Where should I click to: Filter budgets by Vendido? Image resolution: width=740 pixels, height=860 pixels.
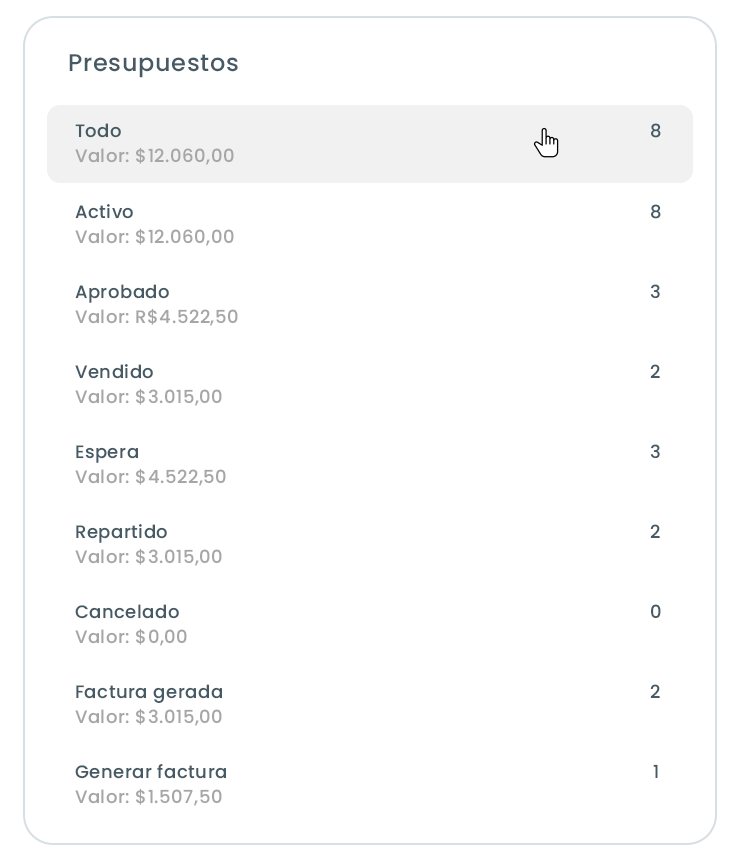click(x=369, y=384)
